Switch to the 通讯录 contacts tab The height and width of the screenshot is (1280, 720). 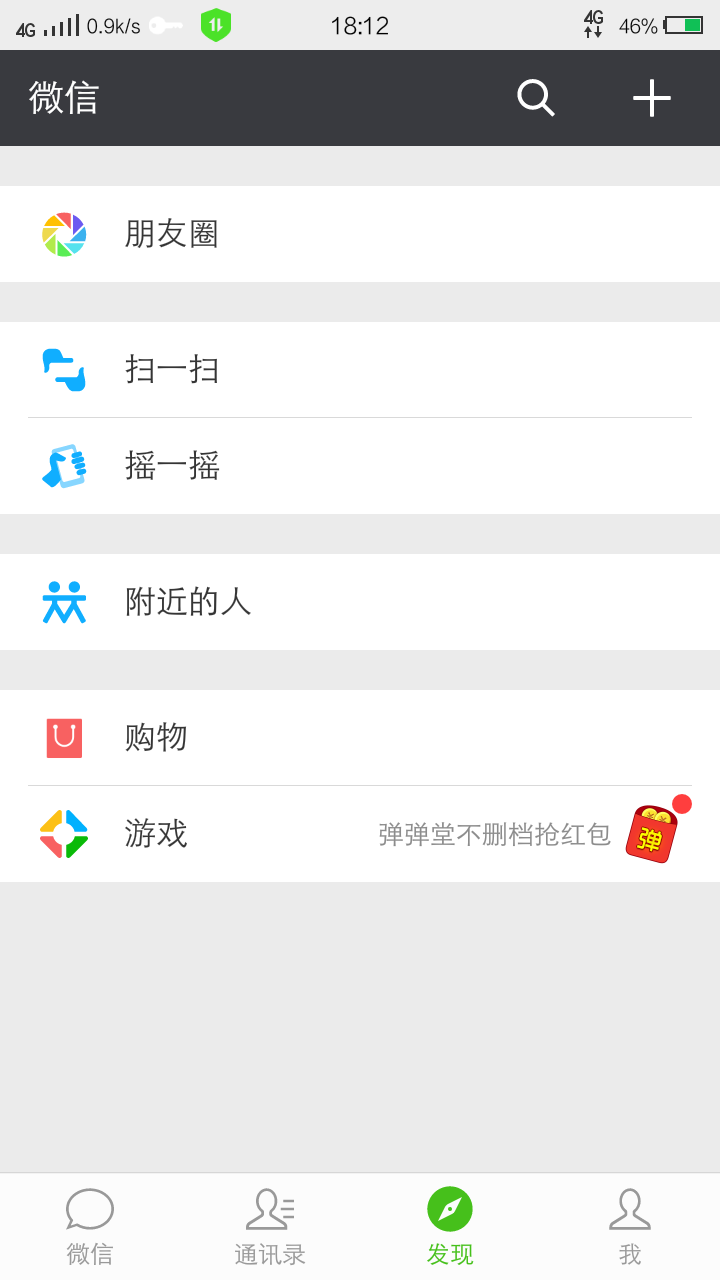pos(270,1227)
